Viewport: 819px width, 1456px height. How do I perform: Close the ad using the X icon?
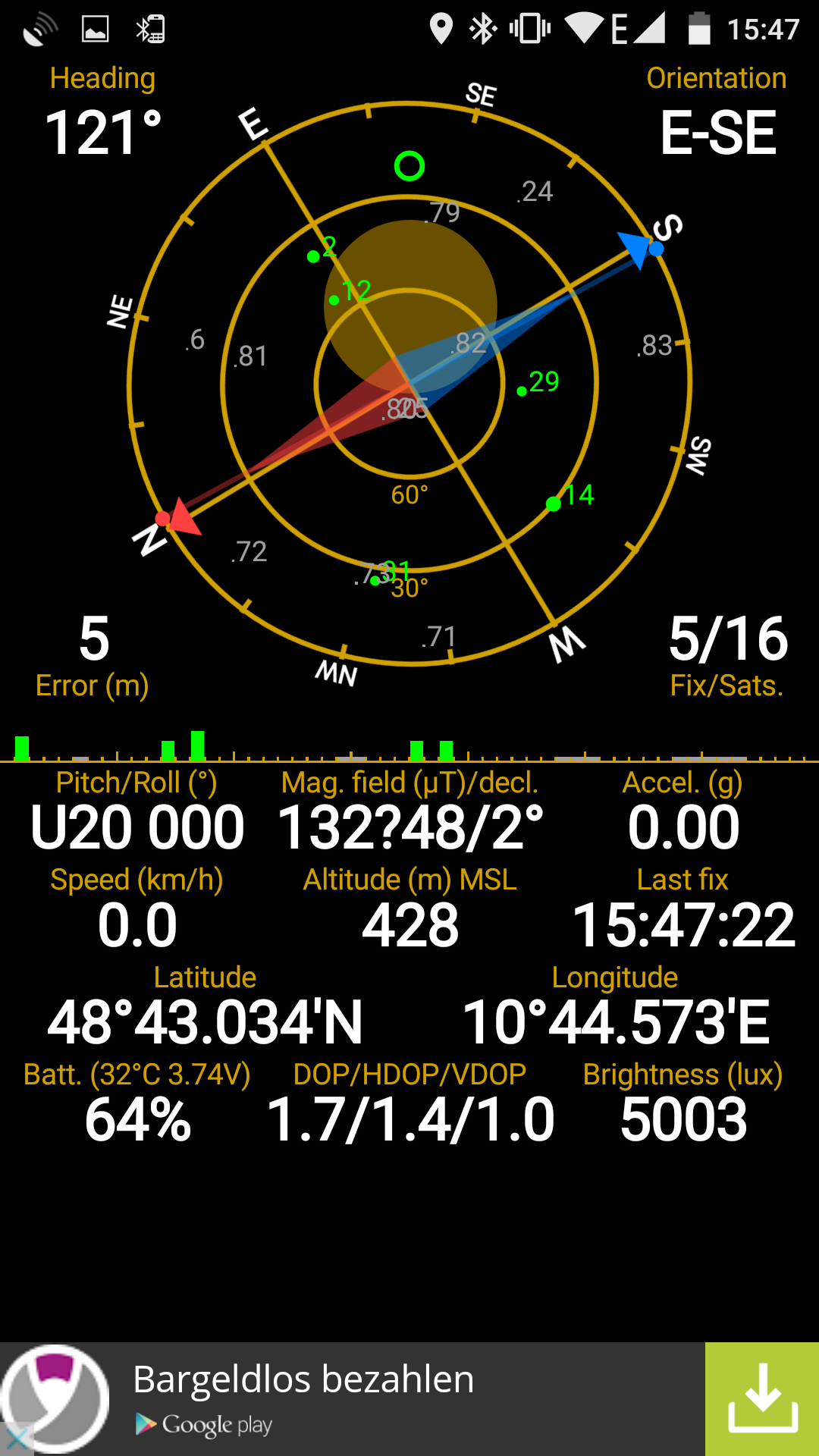17,1439
